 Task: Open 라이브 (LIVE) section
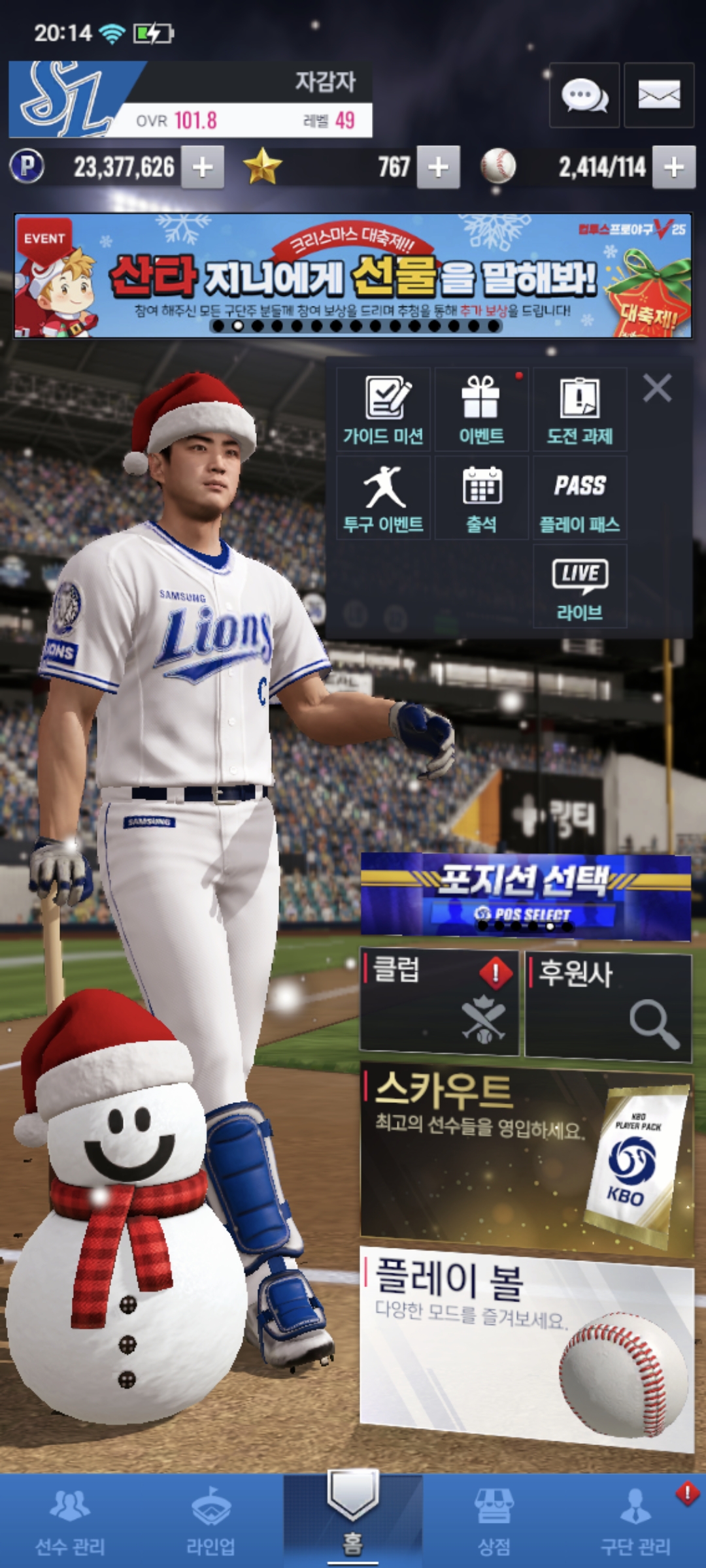tap(580, 586)
